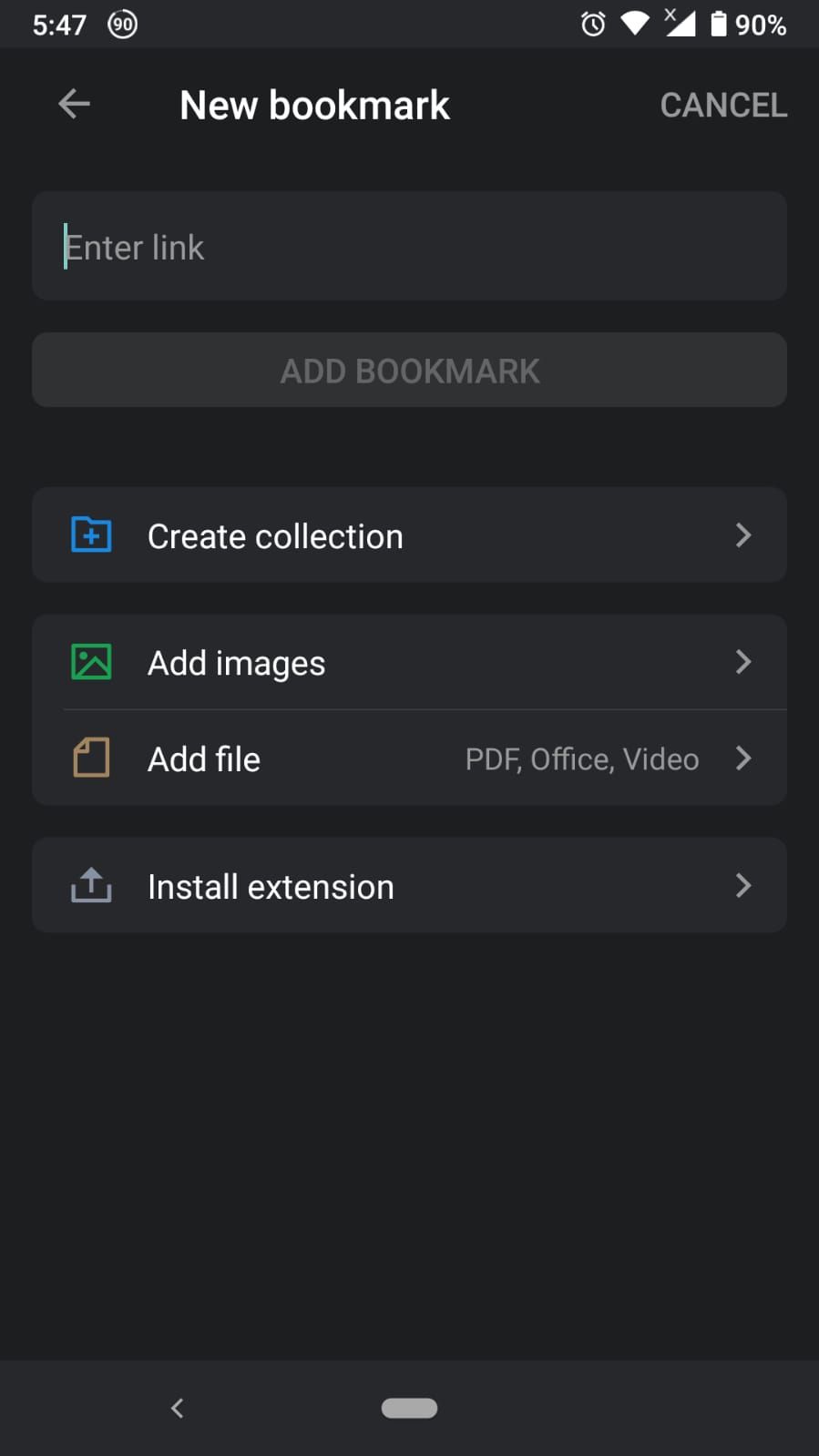Cancel the new bookmark
Image resolution: width=819 pixels, height=1456 pixels.
pos(723,105)
